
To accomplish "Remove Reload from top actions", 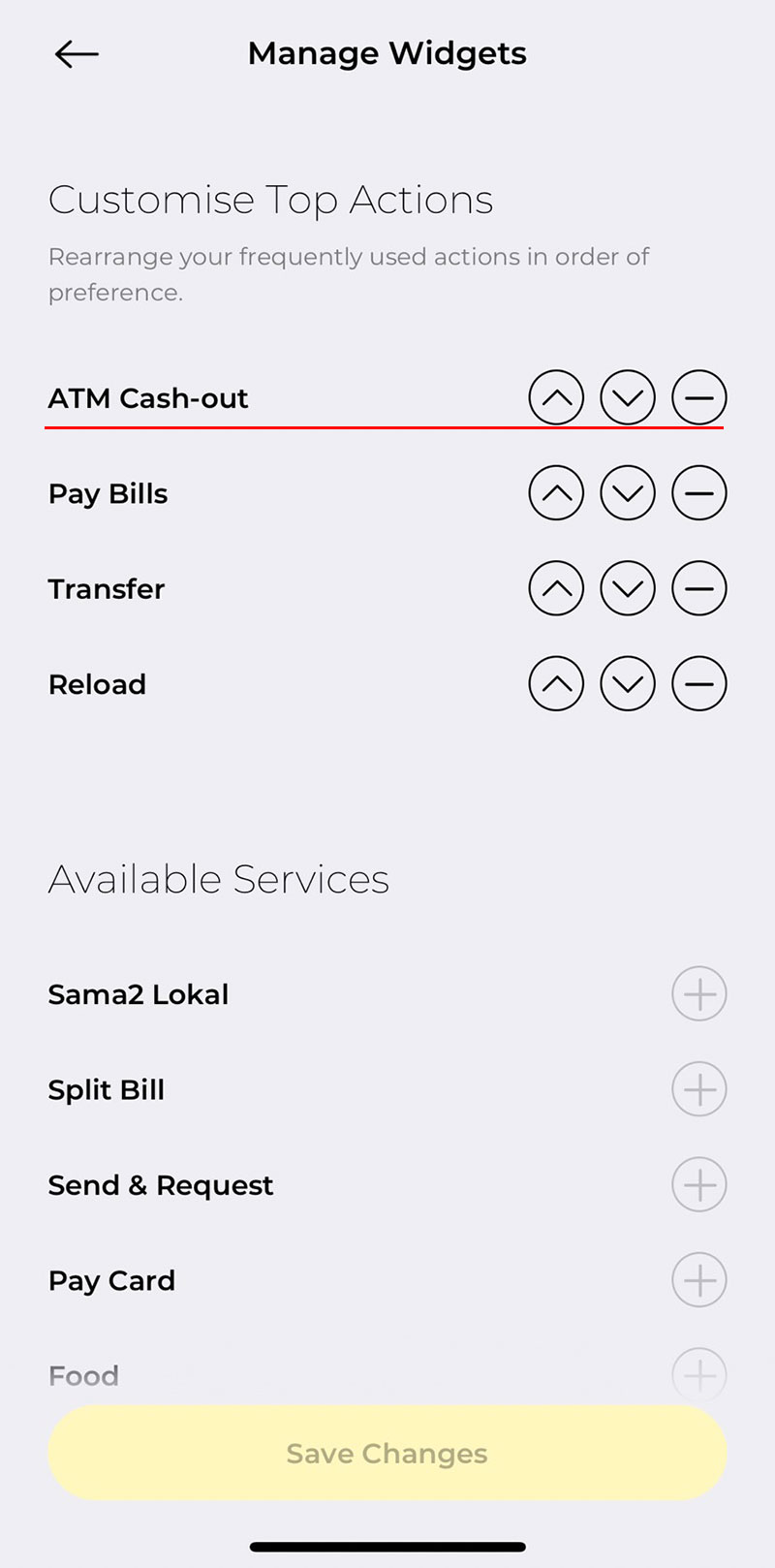I will (x=699, y=684).
